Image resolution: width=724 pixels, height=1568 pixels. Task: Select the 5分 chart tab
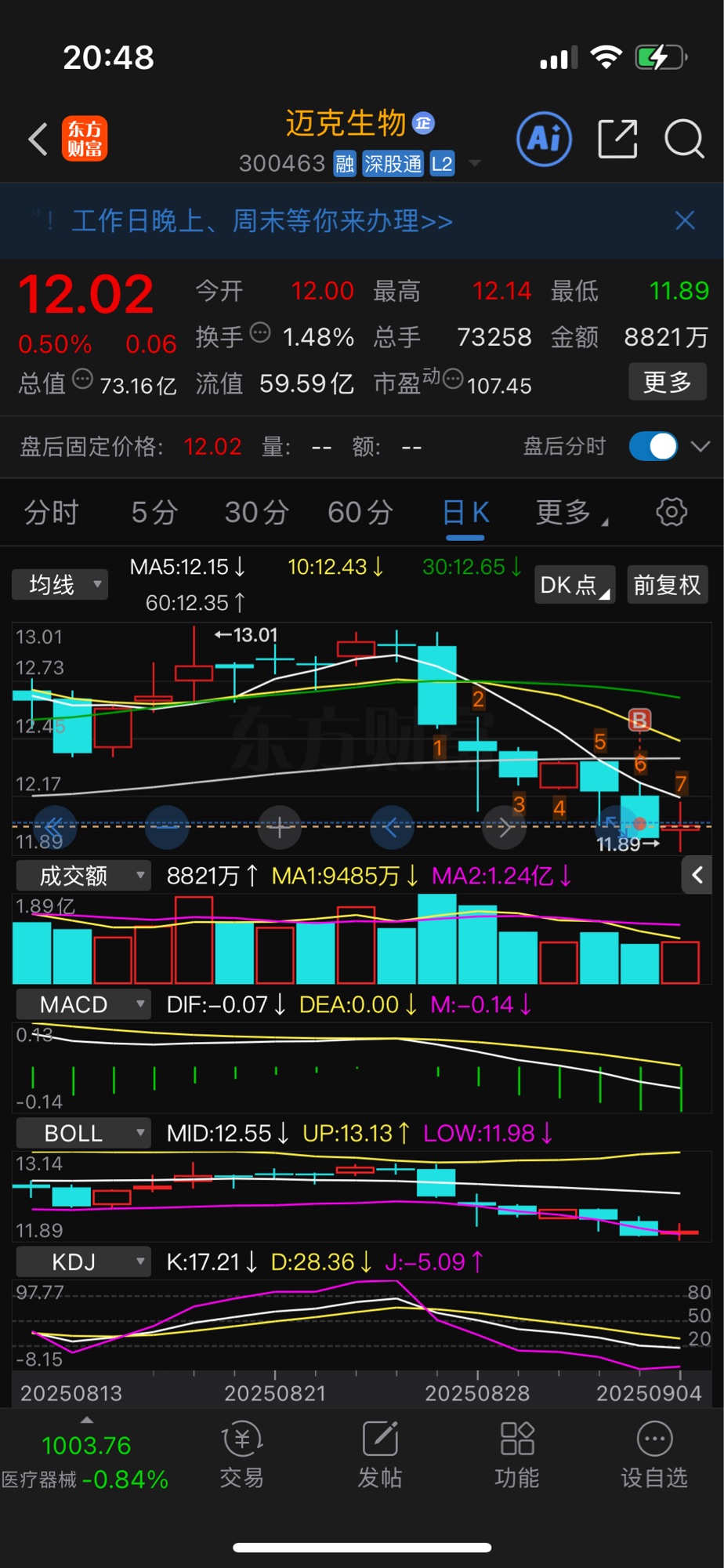tap(154, 513)
